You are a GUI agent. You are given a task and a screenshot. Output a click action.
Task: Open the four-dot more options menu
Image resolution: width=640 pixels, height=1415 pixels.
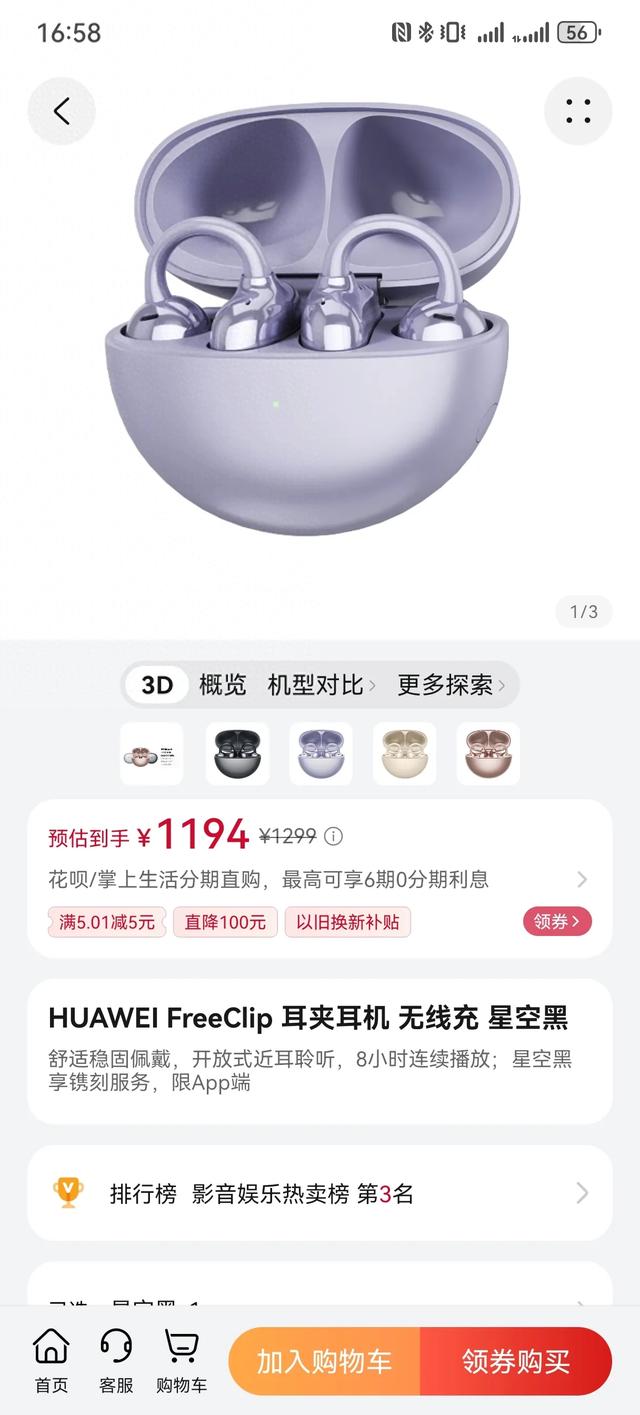[578, 111]
